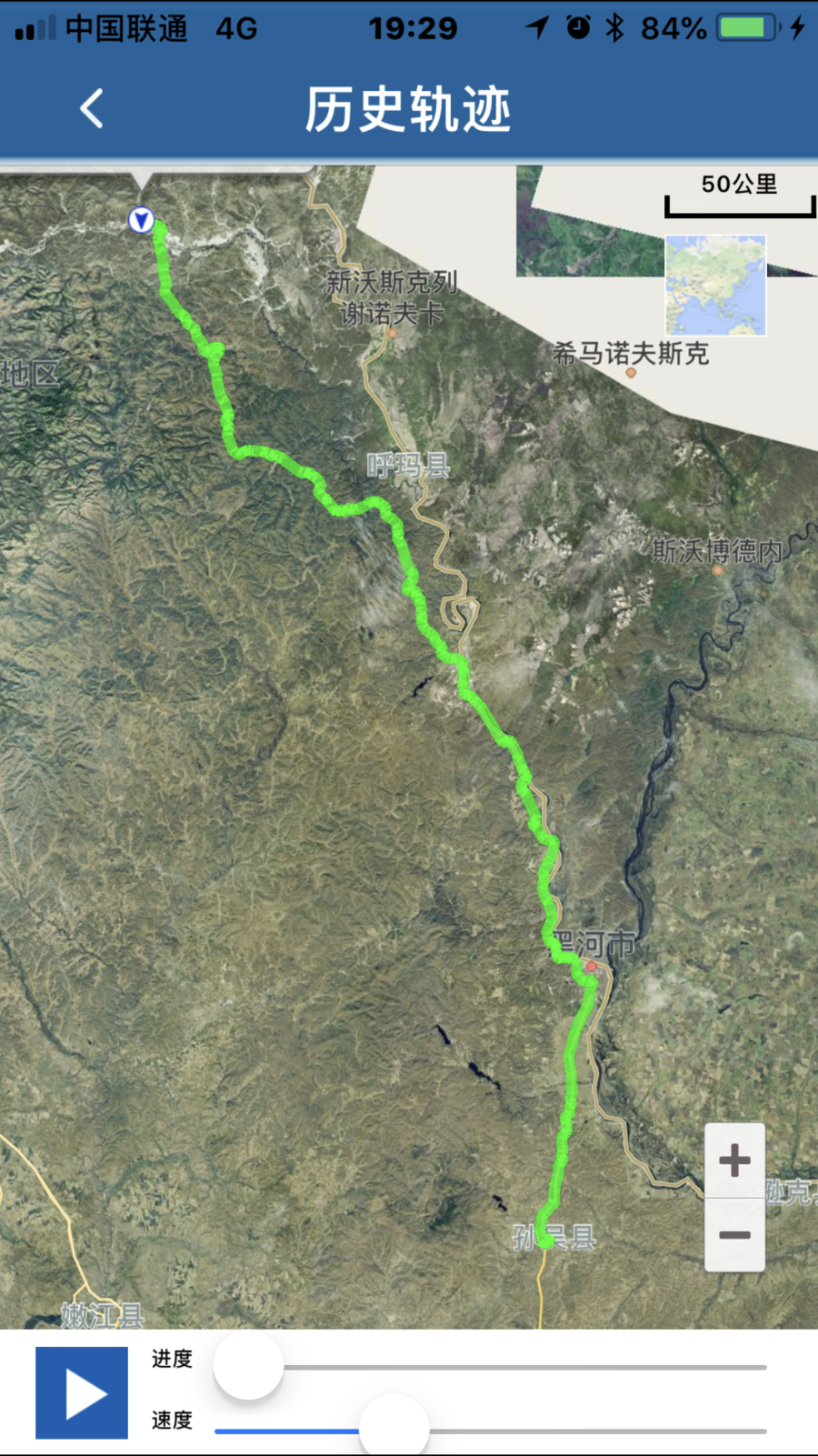Play the historical track playback
The image size is (818, 1456).
[x=82, y=1392]
